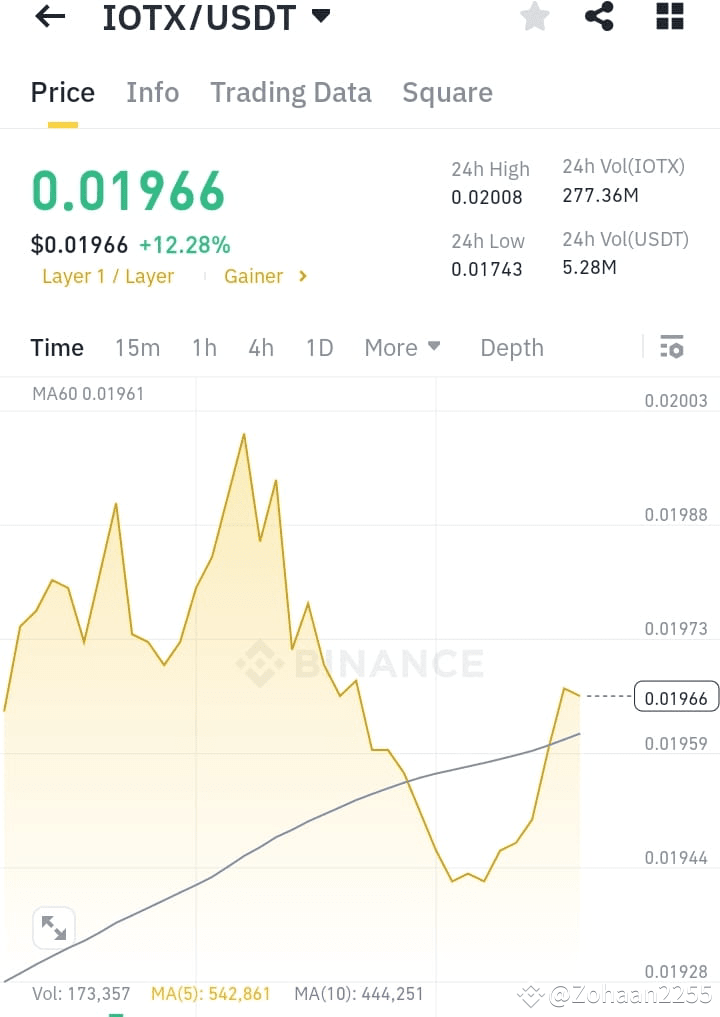Tap the back arrow to exit
This screenshot has height=1017, width=720.
coord(50,17)
